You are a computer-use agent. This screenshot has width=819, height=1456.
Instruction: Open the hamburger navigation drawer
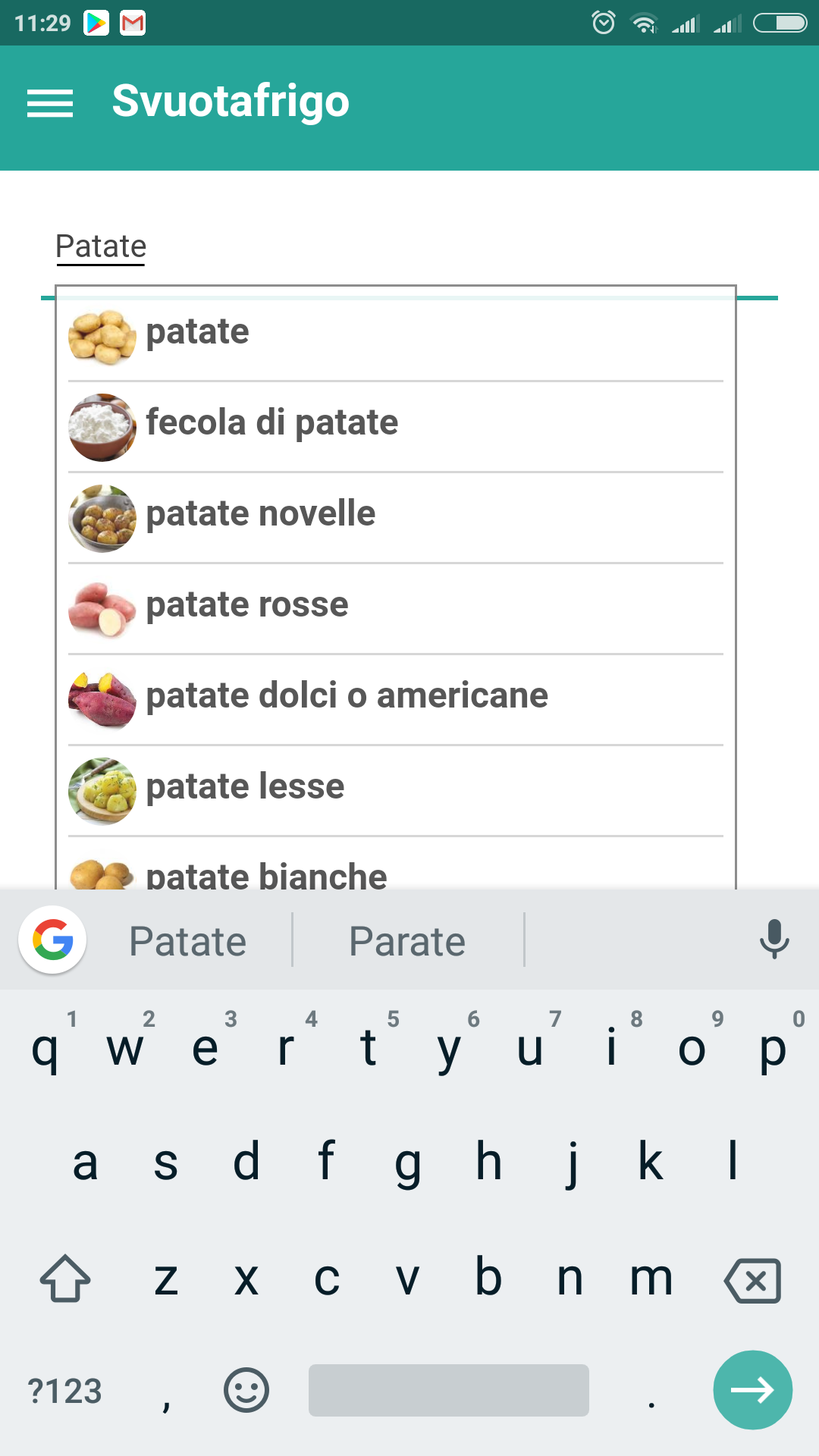coord(50,103)
